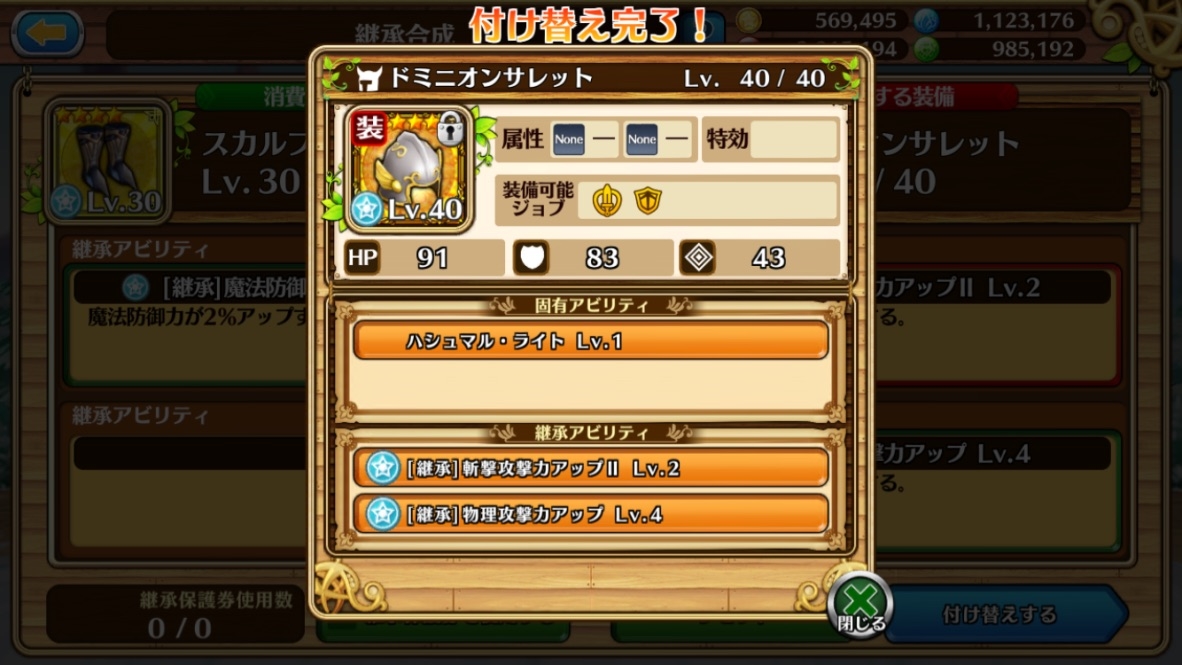1182x665 pixels.
Task: Go back with the arrow button
Action: (x=46, y=33)
